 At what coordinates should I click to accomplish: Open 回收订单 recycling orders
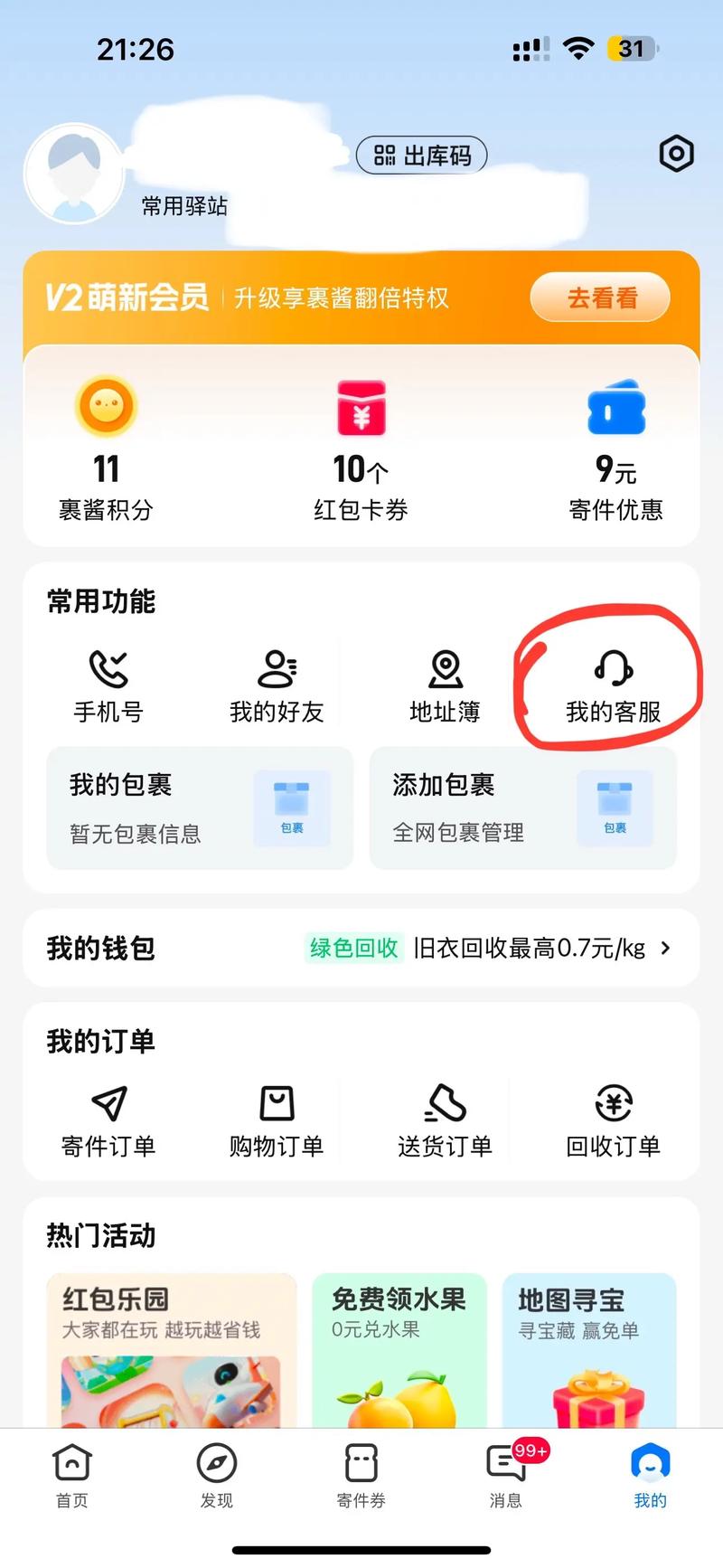click(613, 1121)
